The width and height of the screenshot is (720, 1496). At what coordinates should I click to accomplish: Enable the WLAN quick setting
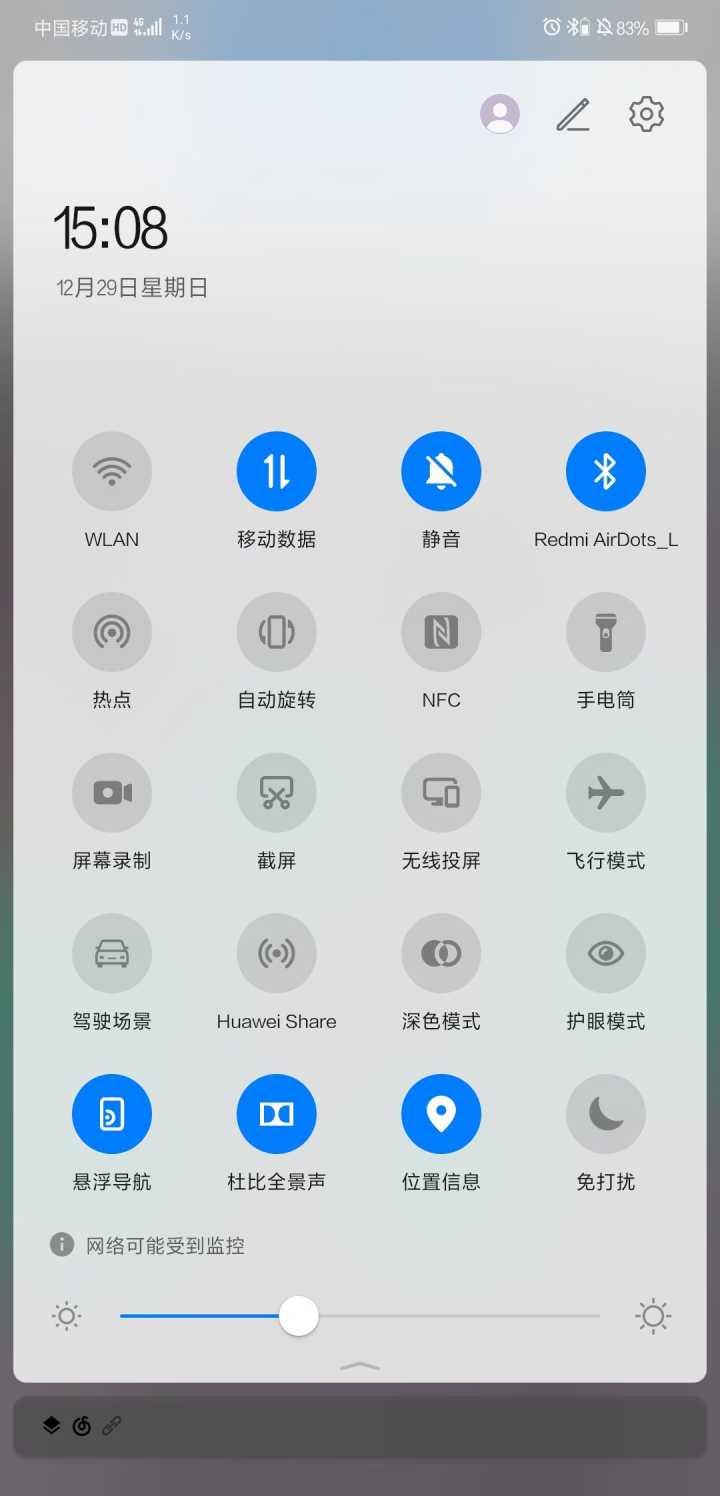(x=111, y=470)
